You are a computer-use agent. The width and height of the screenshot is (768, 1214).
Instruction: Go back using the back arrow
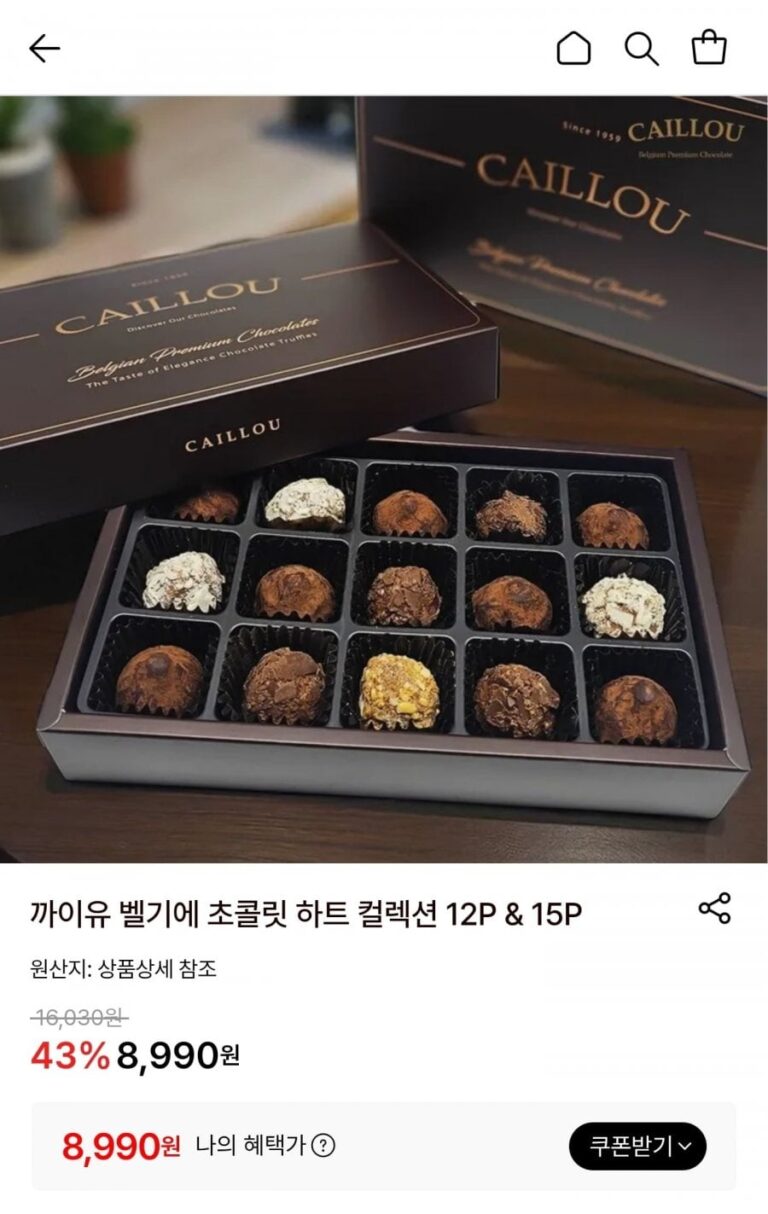pos(45,48)
